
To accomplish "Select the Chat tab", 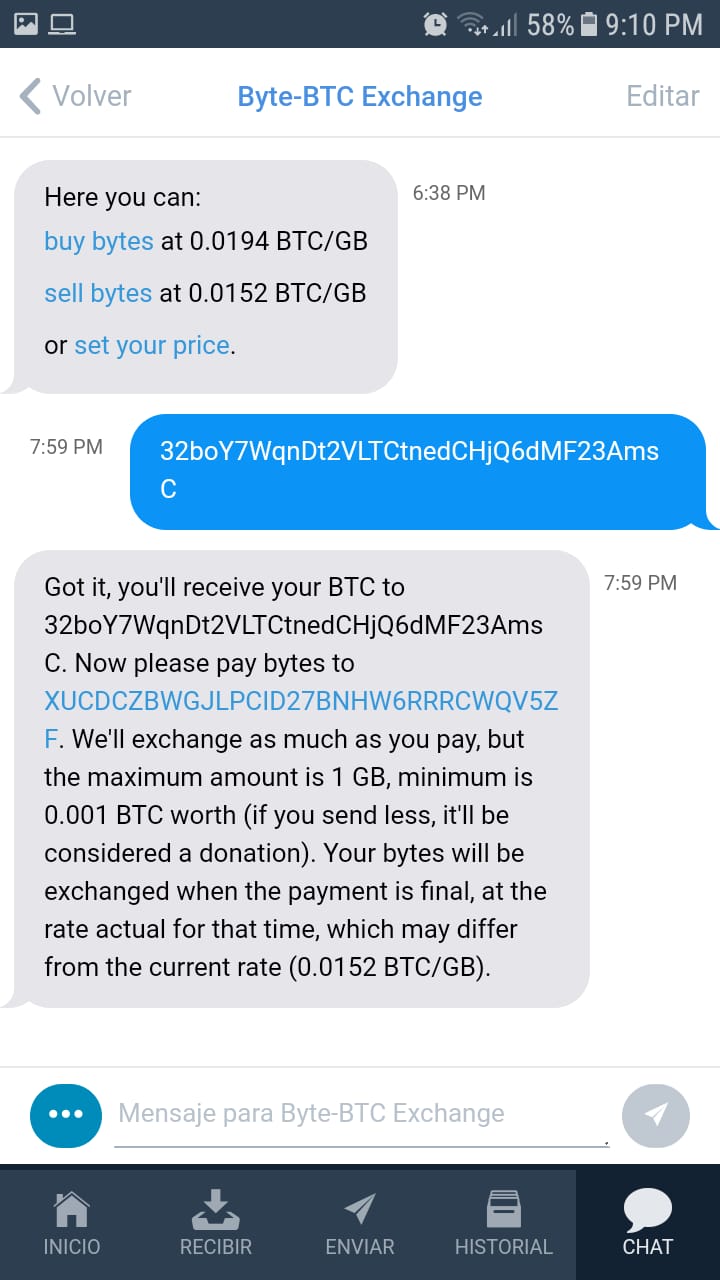I will click(647, 1224).
